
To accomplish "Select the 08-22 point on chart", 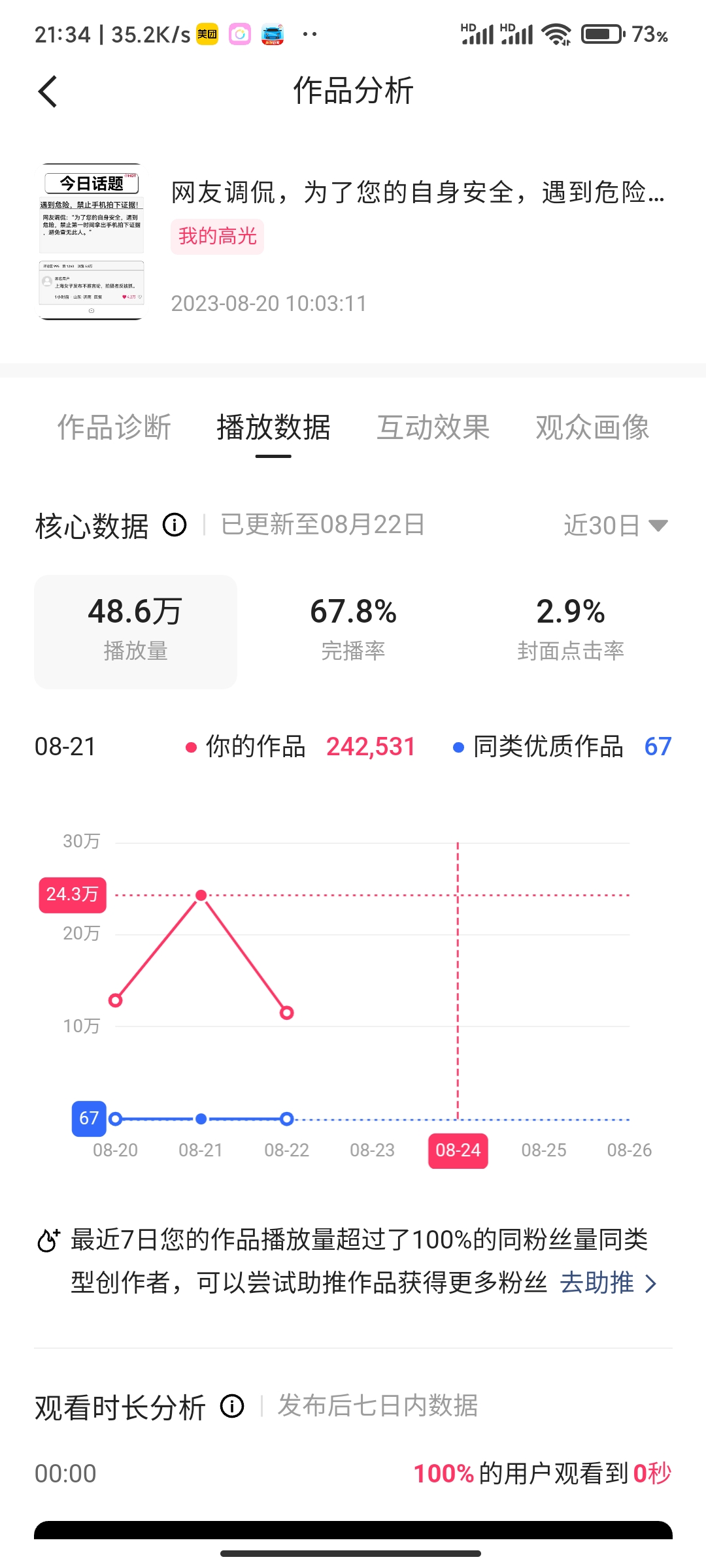I will (x=286, y=1013).
